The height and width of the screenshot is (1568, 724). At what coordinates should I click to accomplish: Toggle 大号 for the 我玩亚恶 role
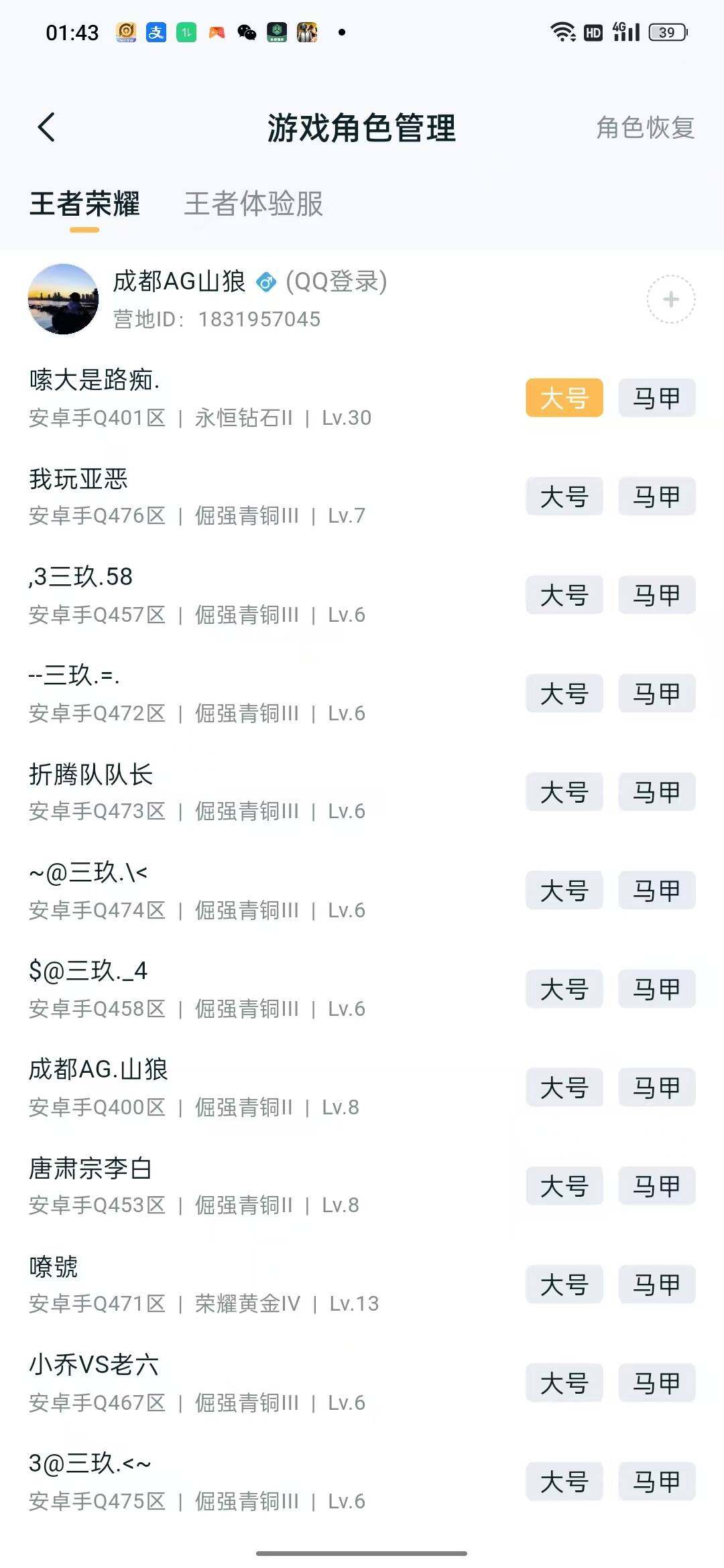pos(564,497)
